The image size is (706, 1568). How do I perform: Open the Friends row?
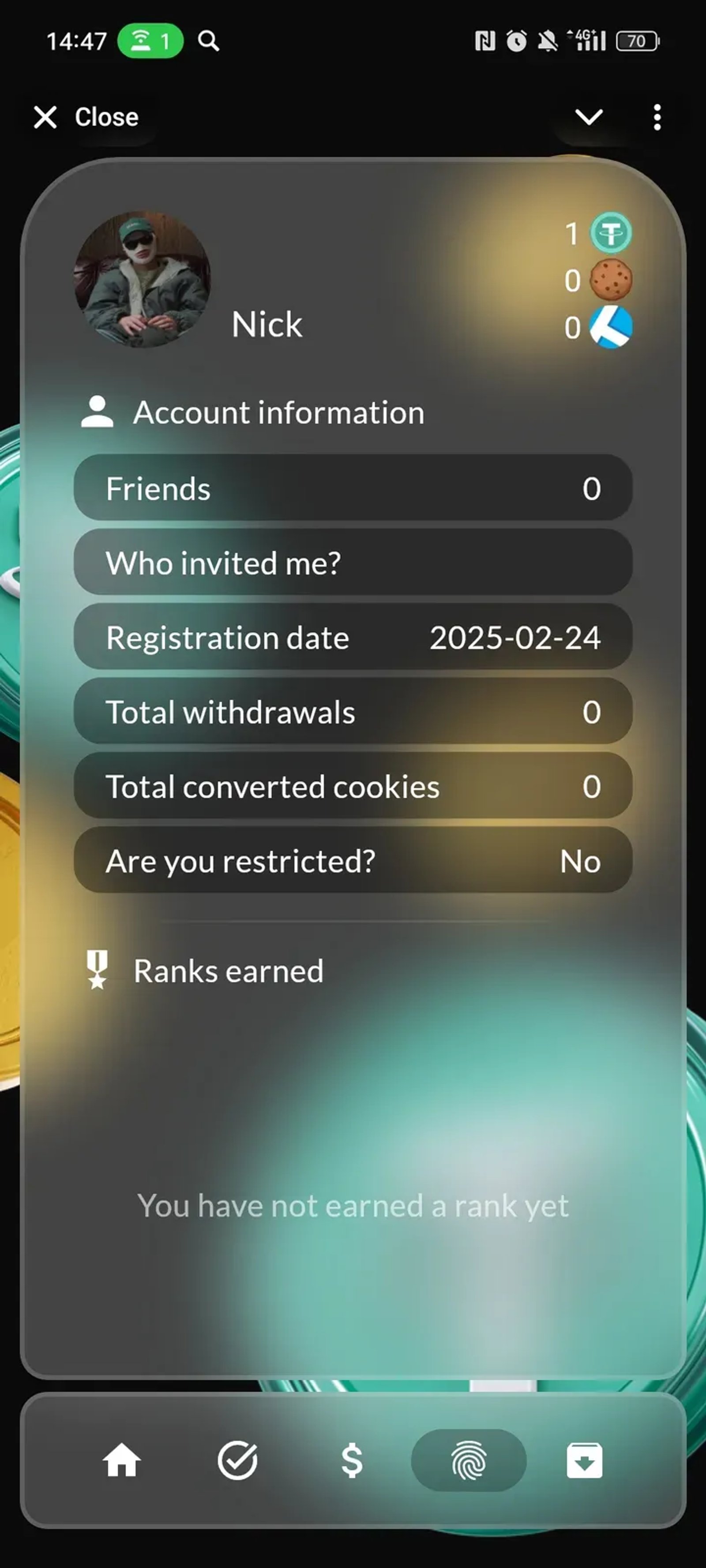click(x=353, y=488)
